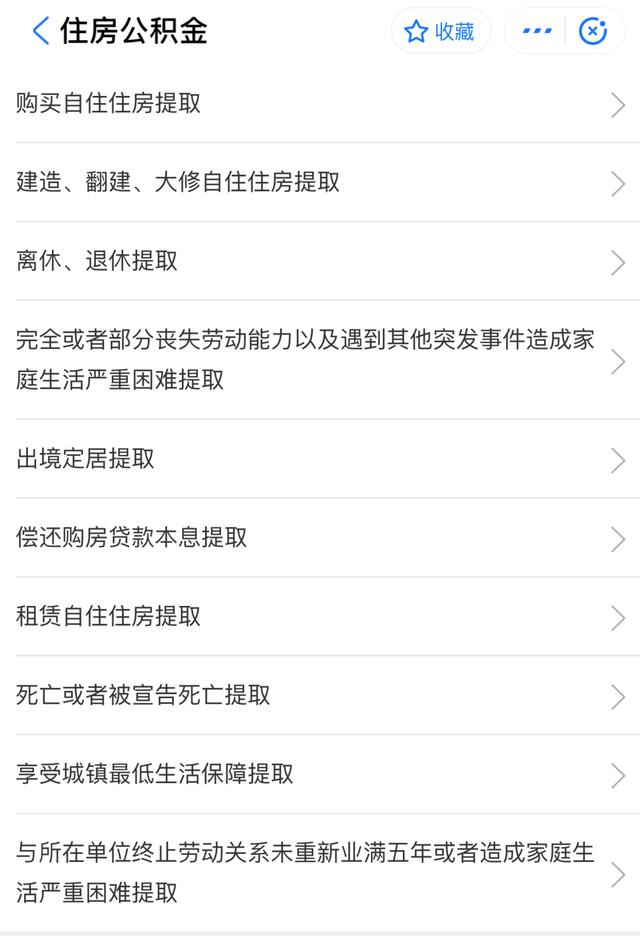The image size is (640, 936).
Task: Open 租赁自住住房提取
Action: tap(320, 616)
